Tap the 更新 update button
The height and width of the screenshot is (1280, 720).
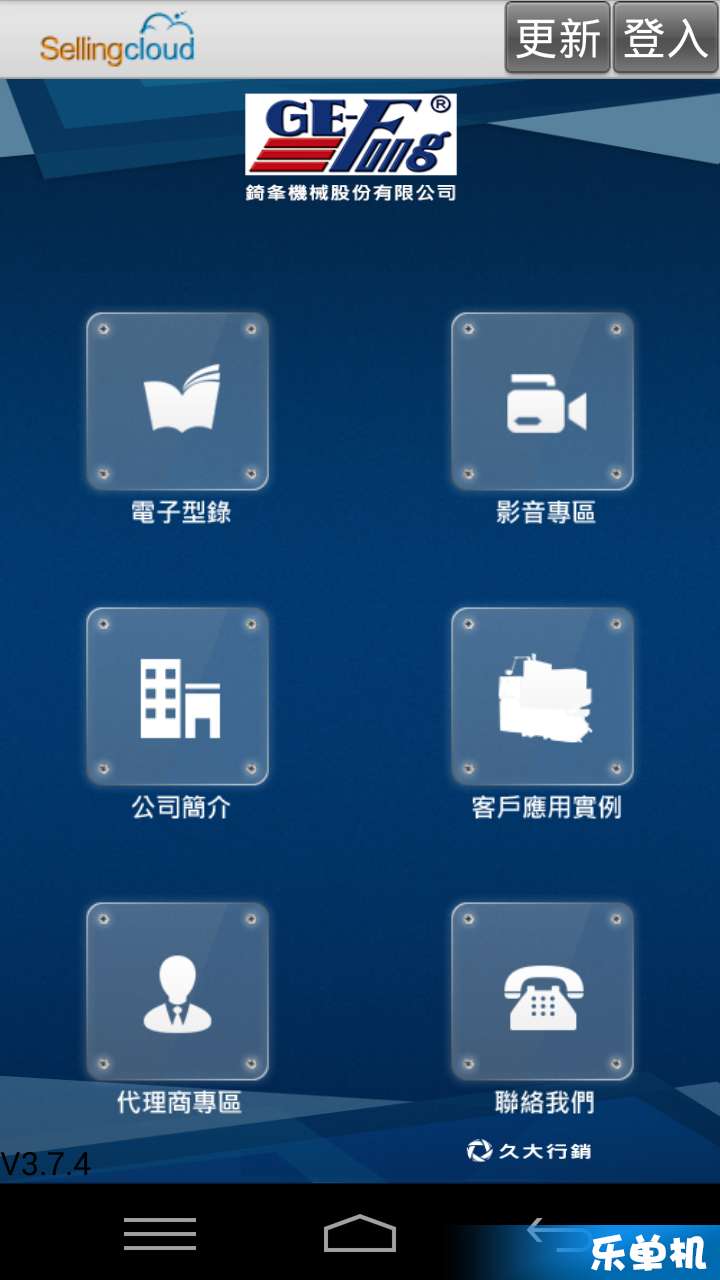pos(558,38)
